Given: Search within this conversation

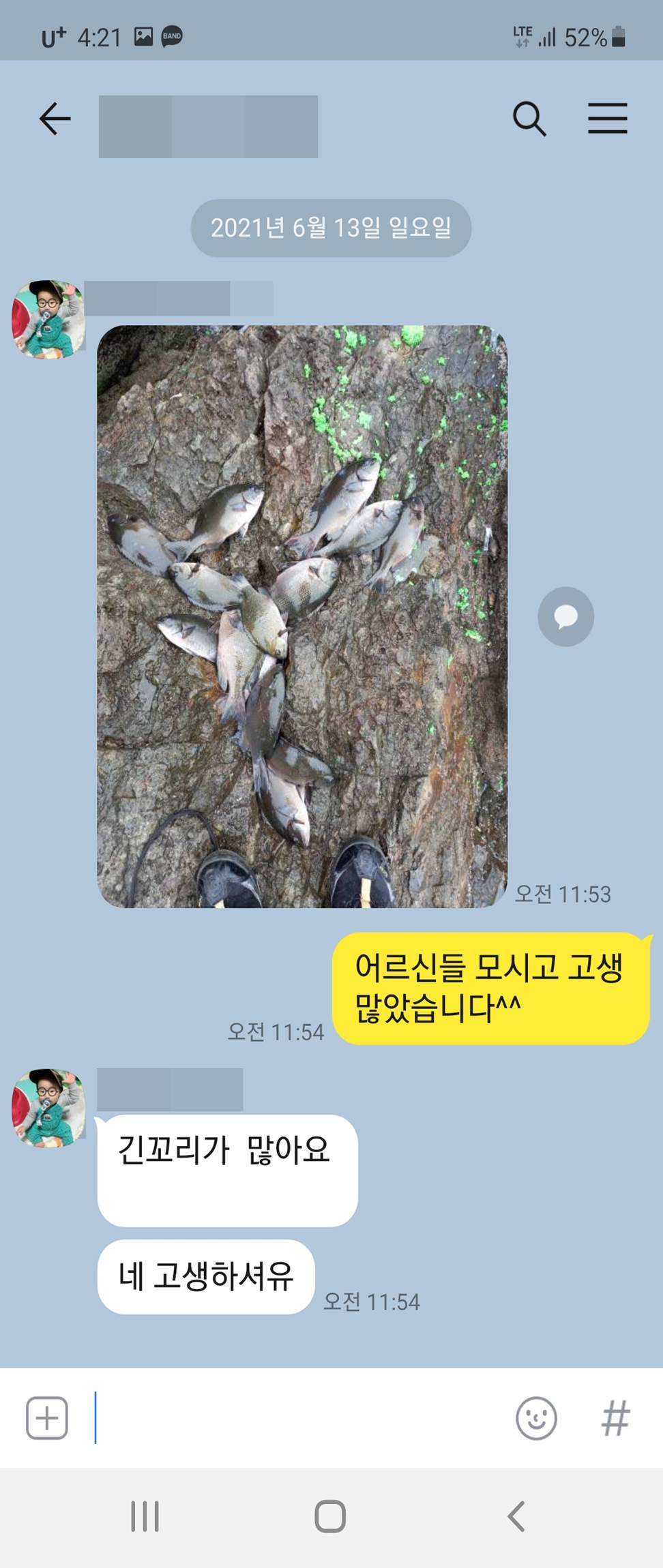Looking at the screenshot, I should [529, 119].
